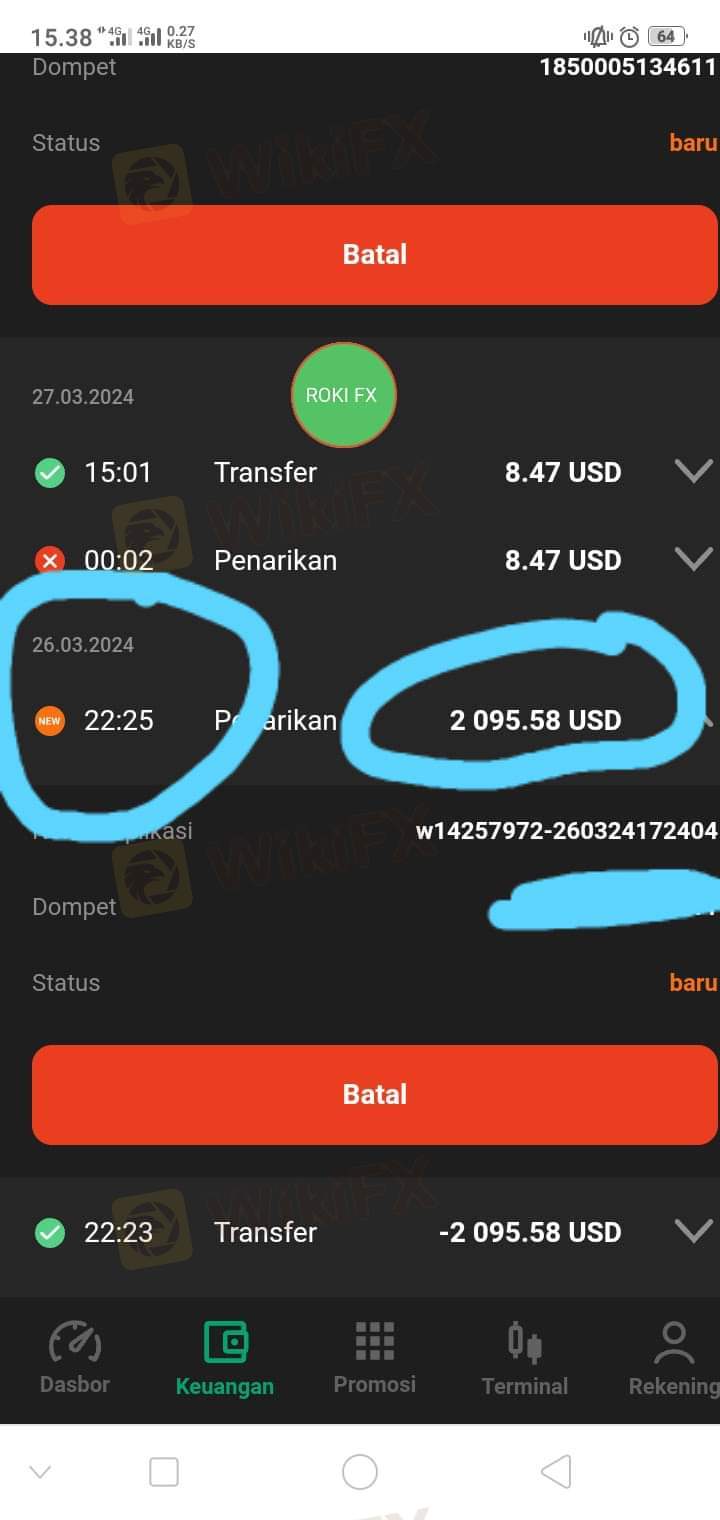This screenshot has width=720, height=1520.
Task: Go to the home screen
Action: (360, 1472)
